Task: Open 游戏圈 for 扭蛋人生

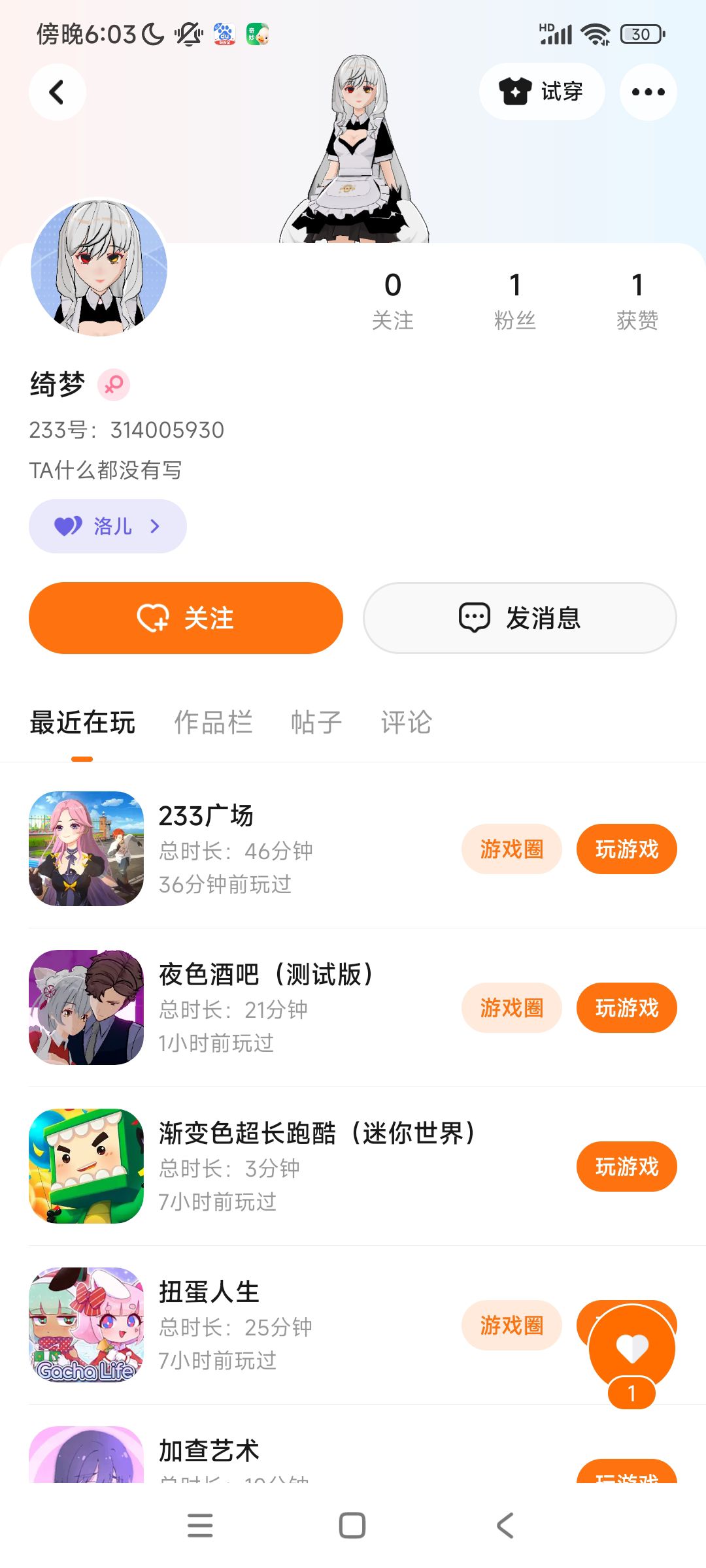Action: click(511, 1326)
